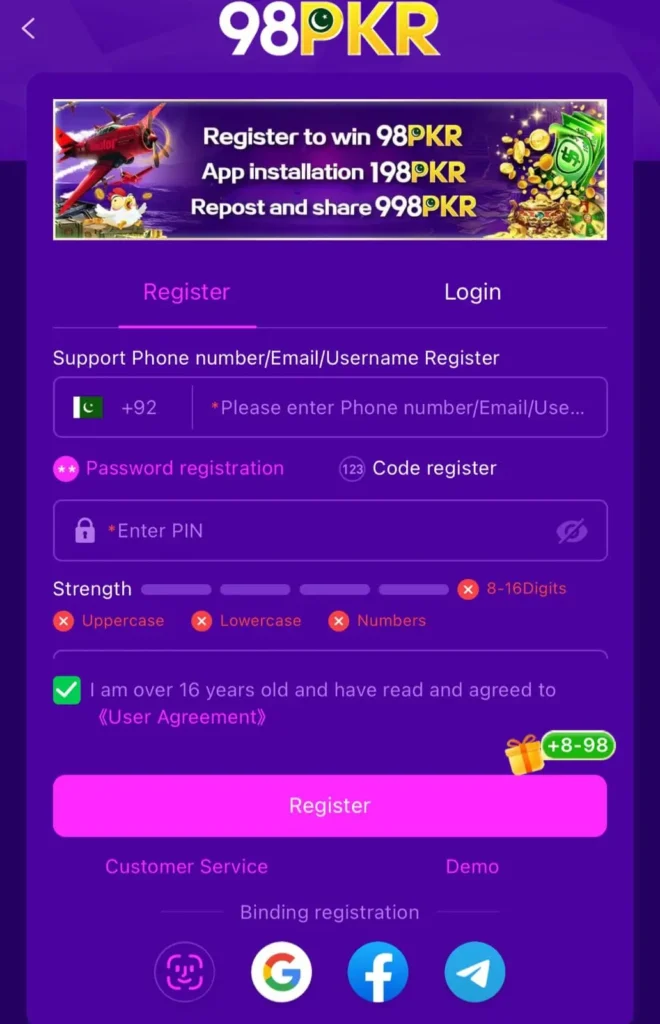The height and width of the screenshot is (1024, 660).
Task: Contact Customer Service
Action: (x=187, y=867)
